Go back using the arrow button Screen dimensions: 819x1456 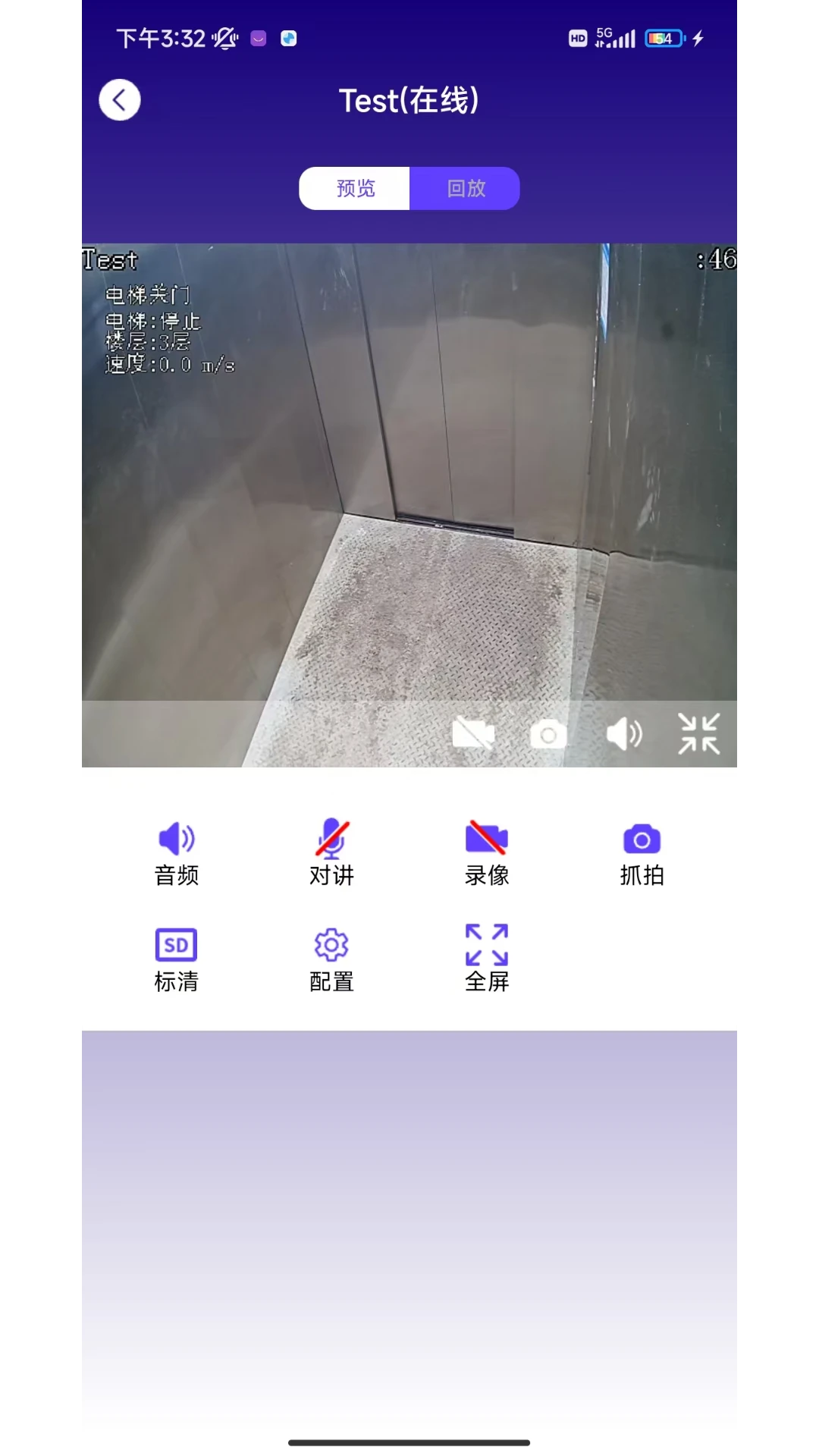coord(120,99)
